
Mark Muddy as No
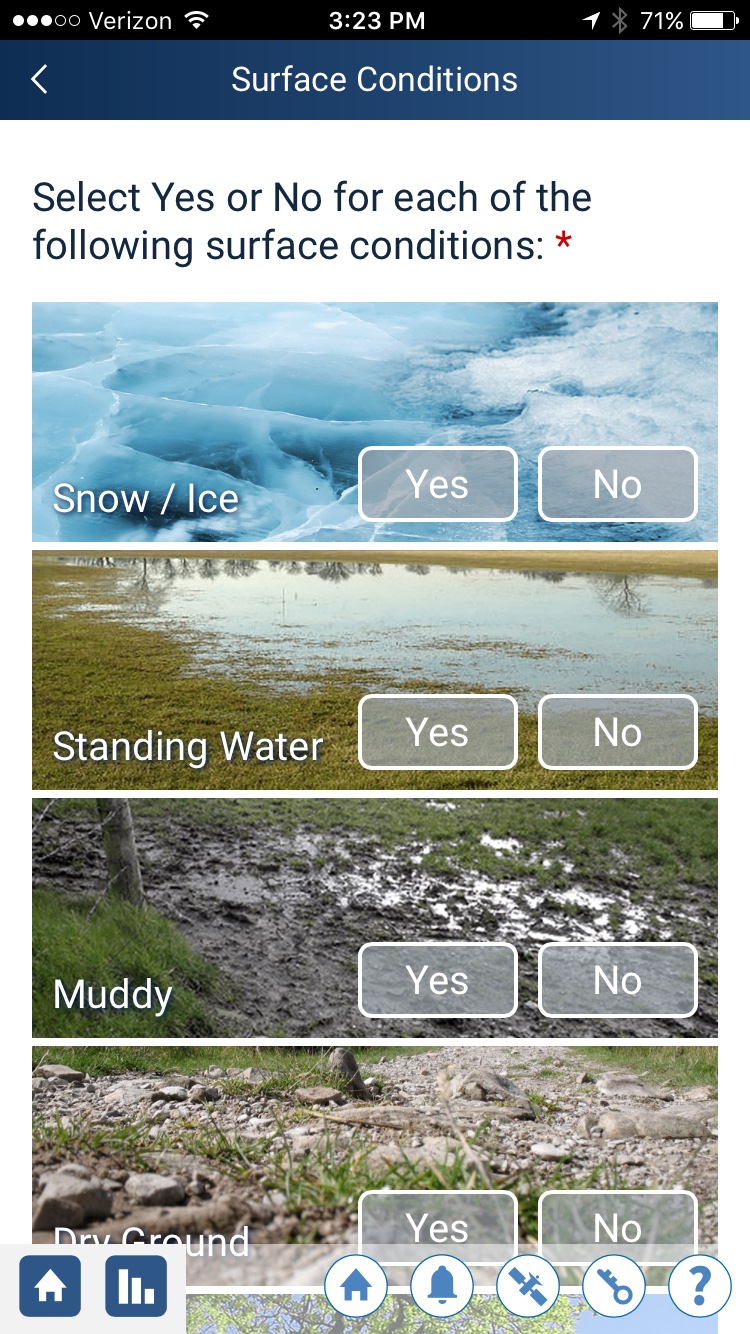pos(617,980)
